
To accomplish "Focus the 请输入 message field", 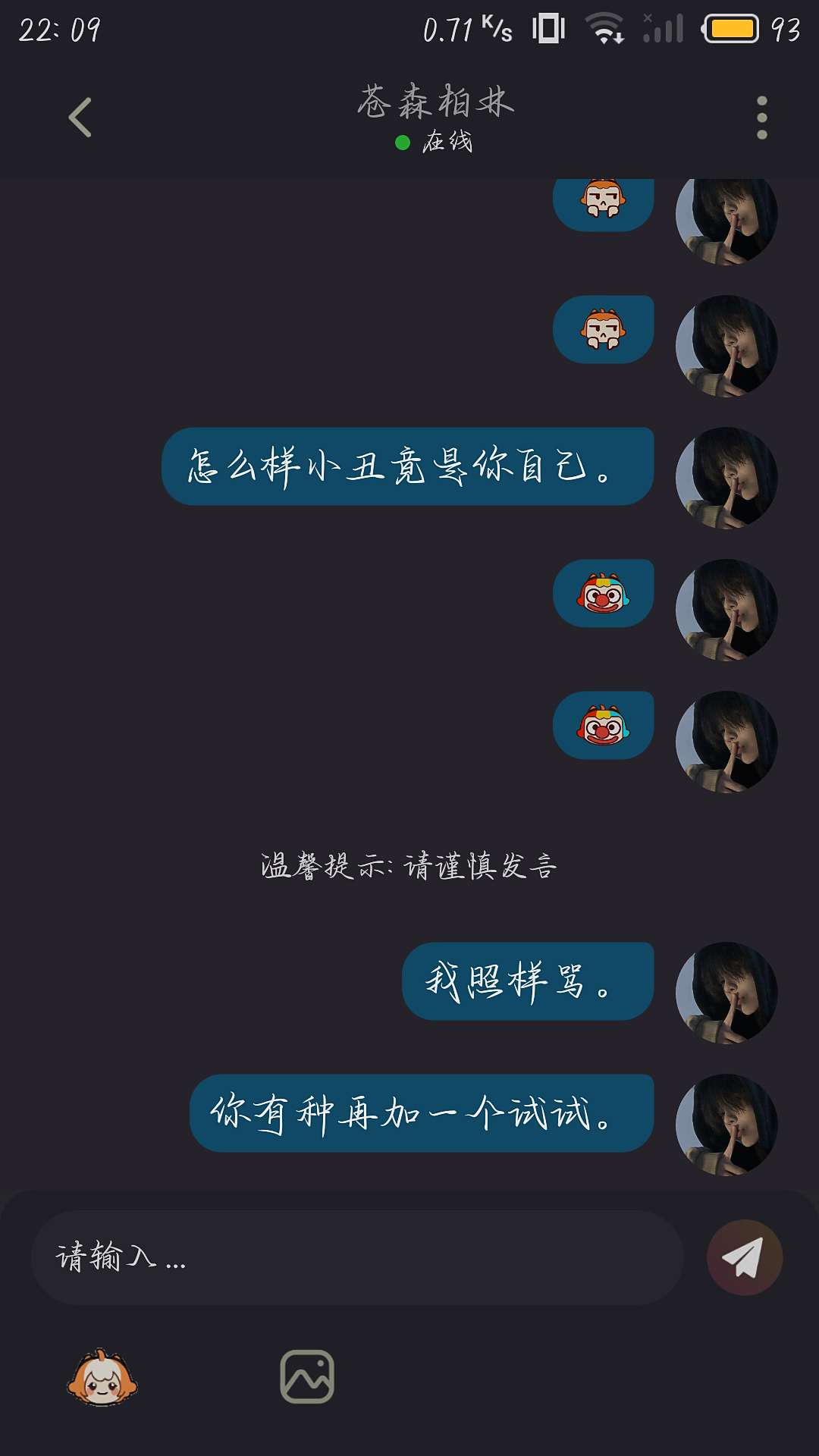I will coord(356,1257).
